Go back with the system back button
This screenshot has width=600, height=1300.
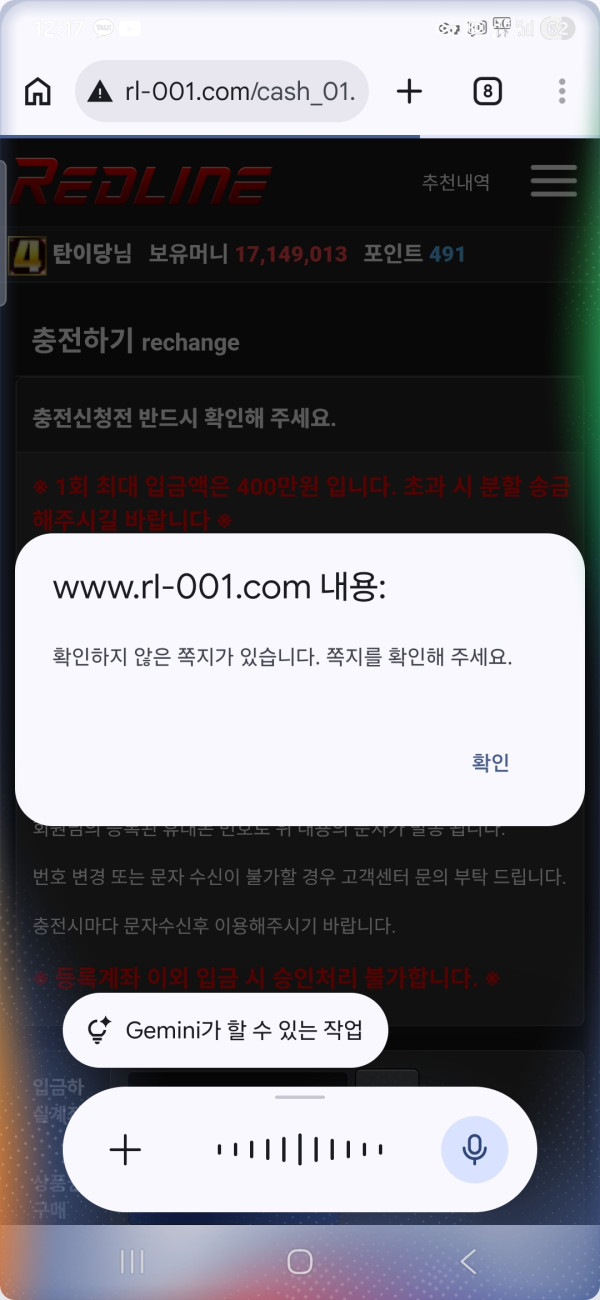pyautogui.click(x=468, y=1262)
